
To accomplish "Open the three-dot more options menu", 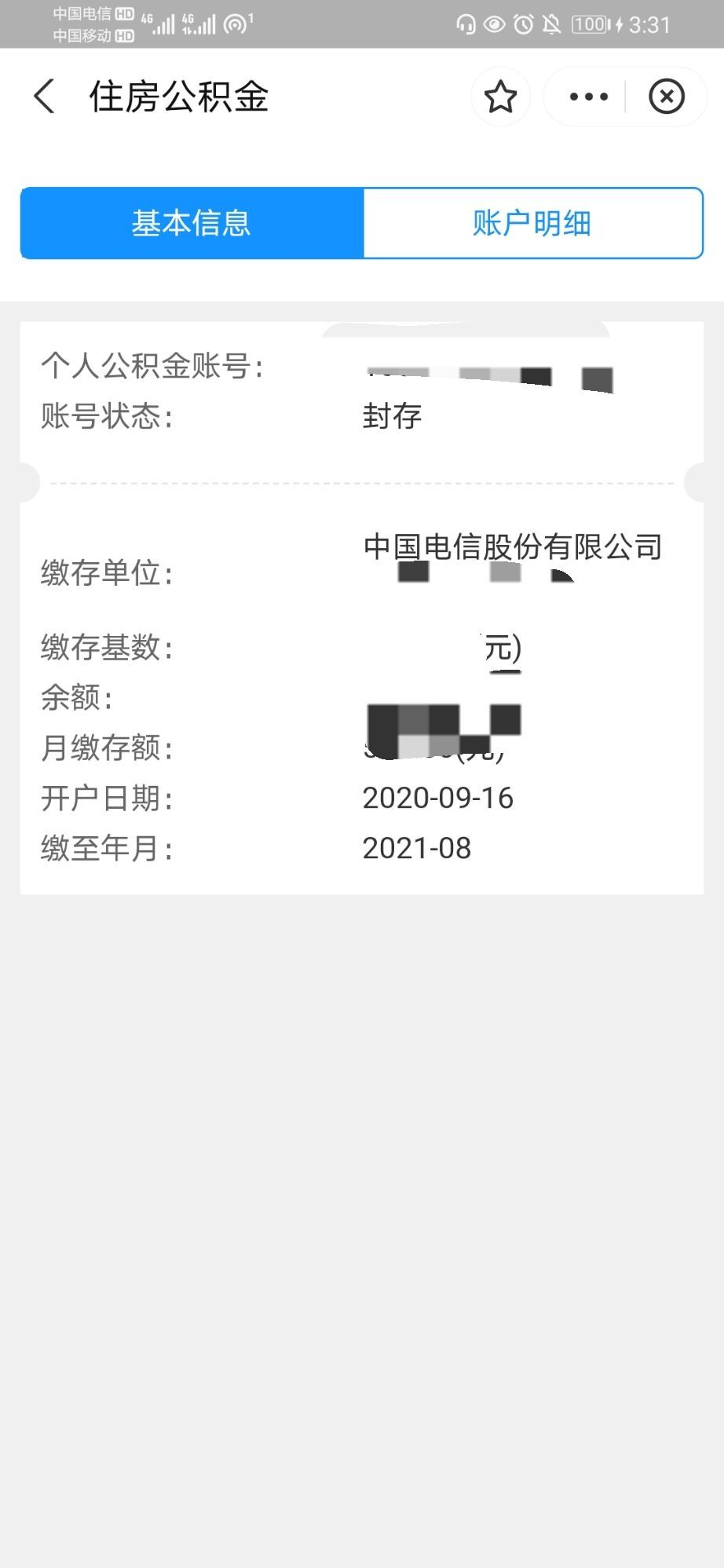I will (588, 97).
